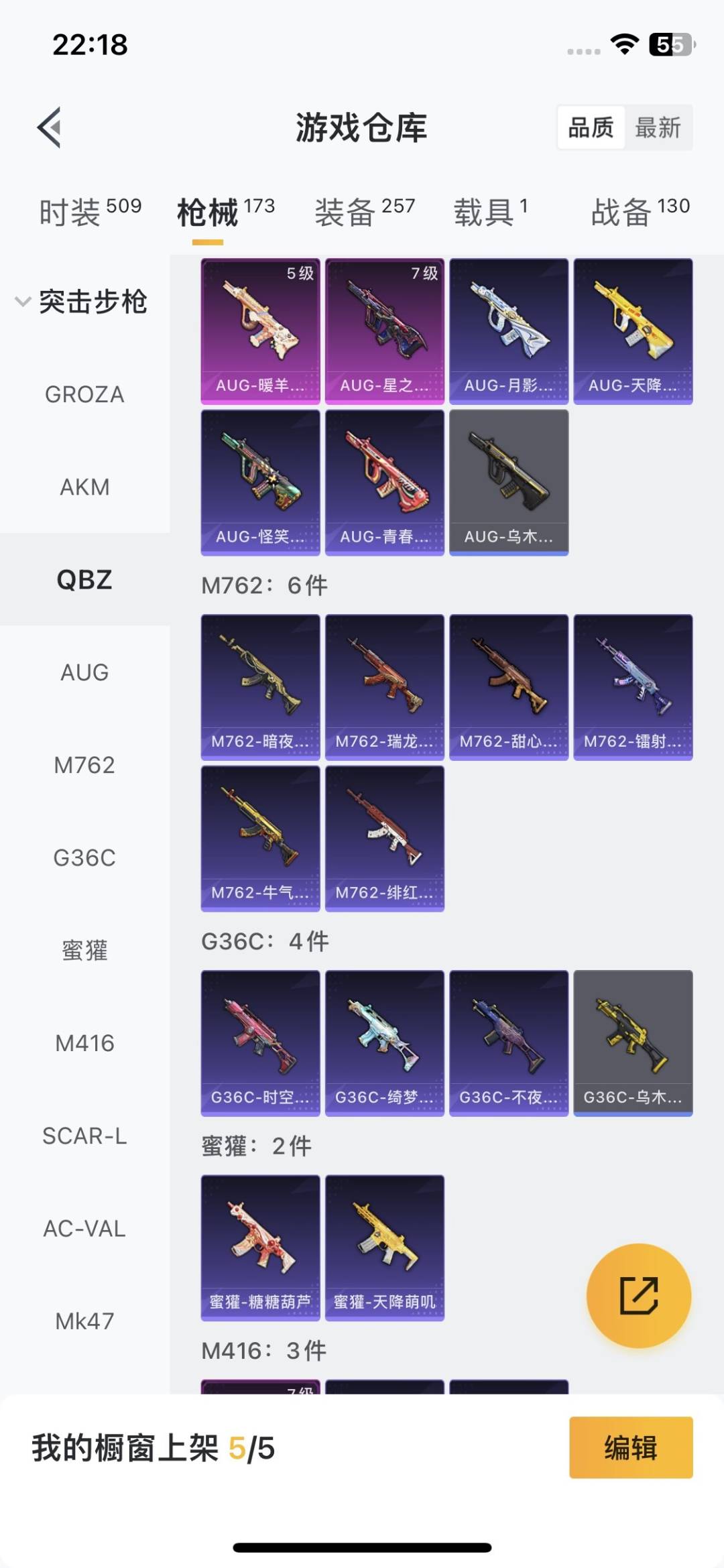Select M416 in the sidebar

84,1043
